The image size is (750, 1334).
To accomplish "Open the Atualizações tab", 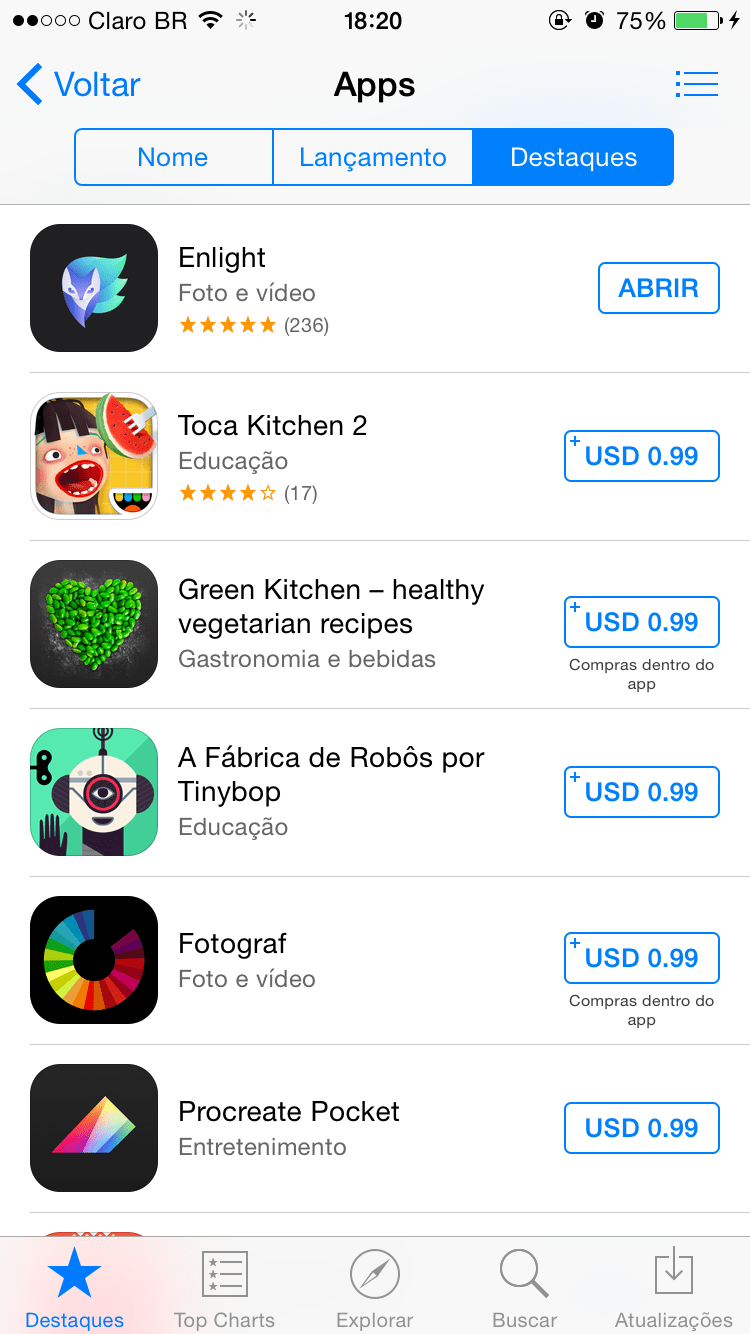I will (673, 1288).
